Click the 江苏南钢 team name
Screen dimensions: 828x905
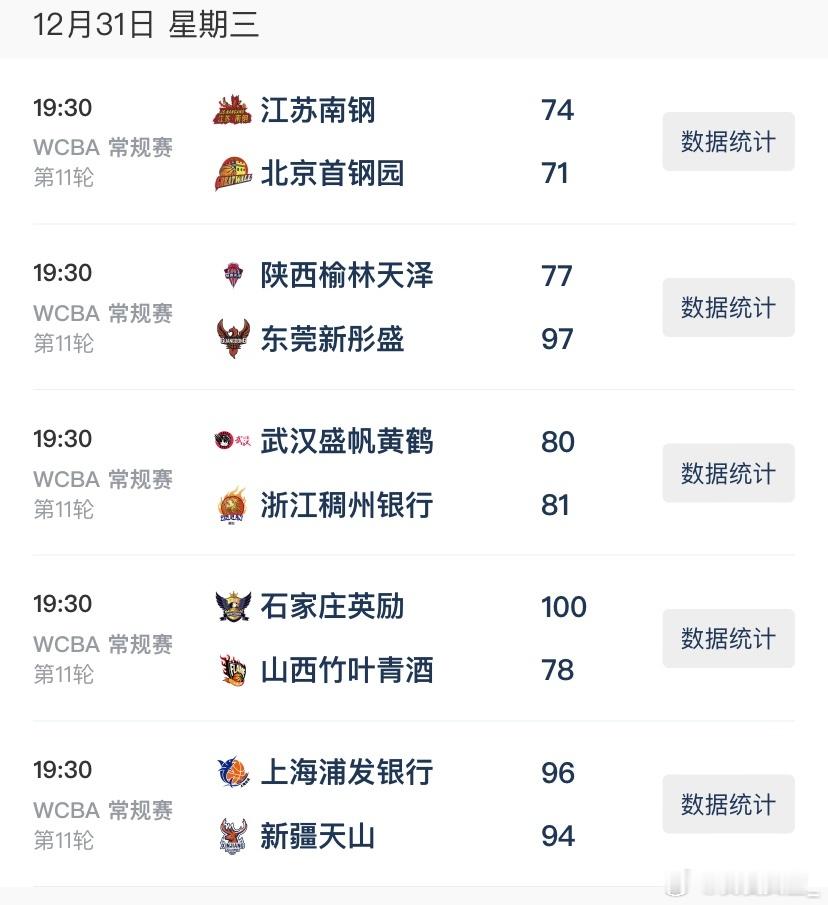click(318, 110)
